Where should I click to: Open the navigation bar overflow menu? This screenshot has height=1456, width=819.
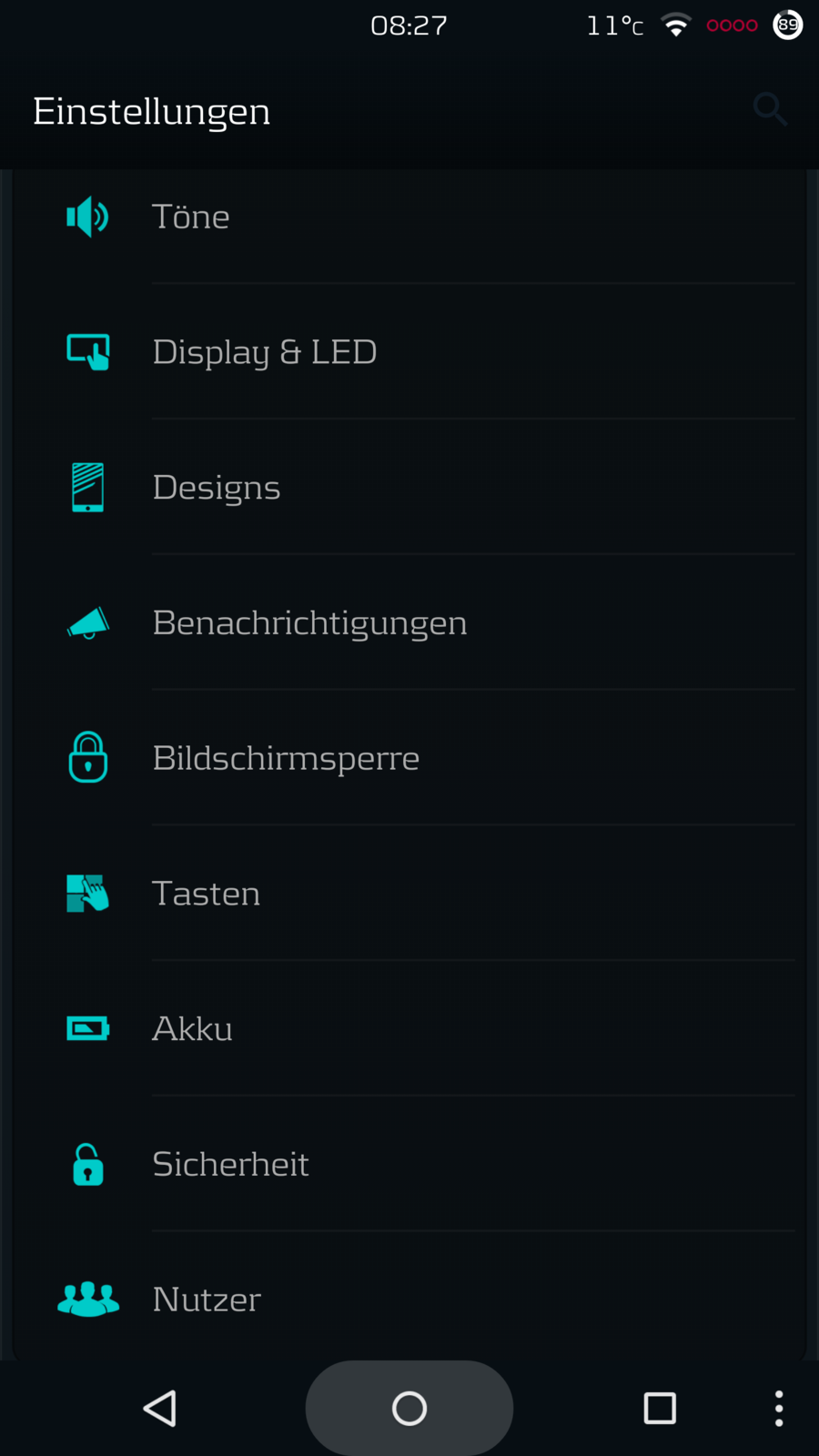(x=779, y=1409)
